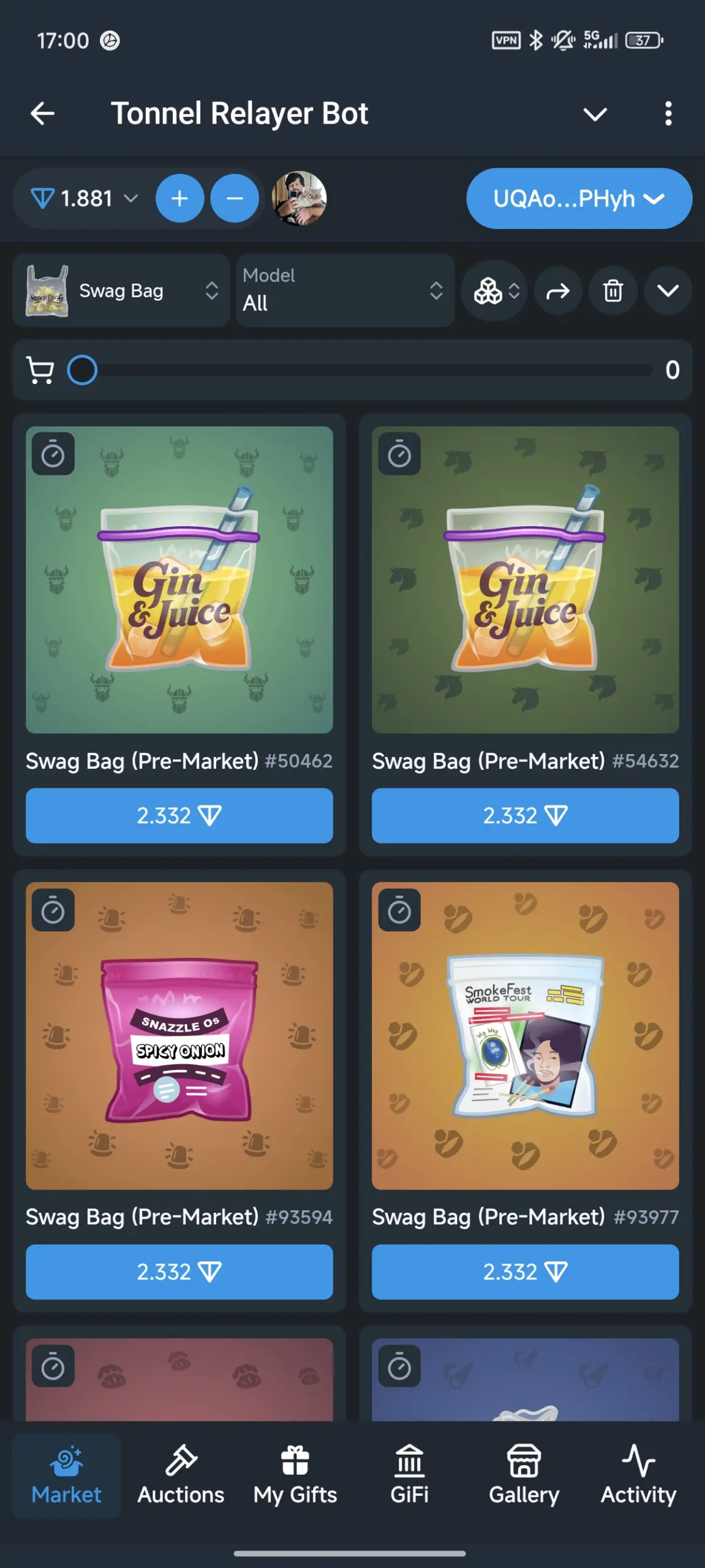Collapse the mini app with header chevron
The width and height of the screenshot is (705, 1568).
click(595, 114)
